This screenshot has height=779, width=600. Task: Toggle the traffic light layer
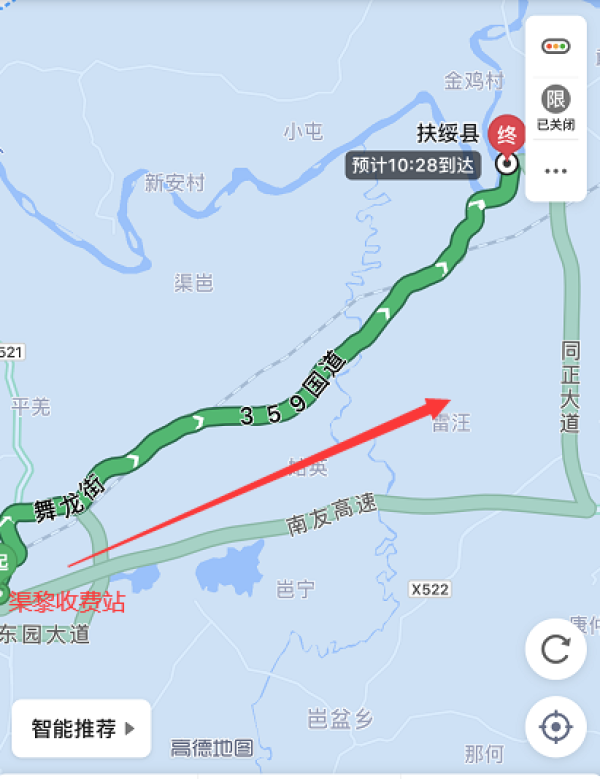(x=556, y=47)
